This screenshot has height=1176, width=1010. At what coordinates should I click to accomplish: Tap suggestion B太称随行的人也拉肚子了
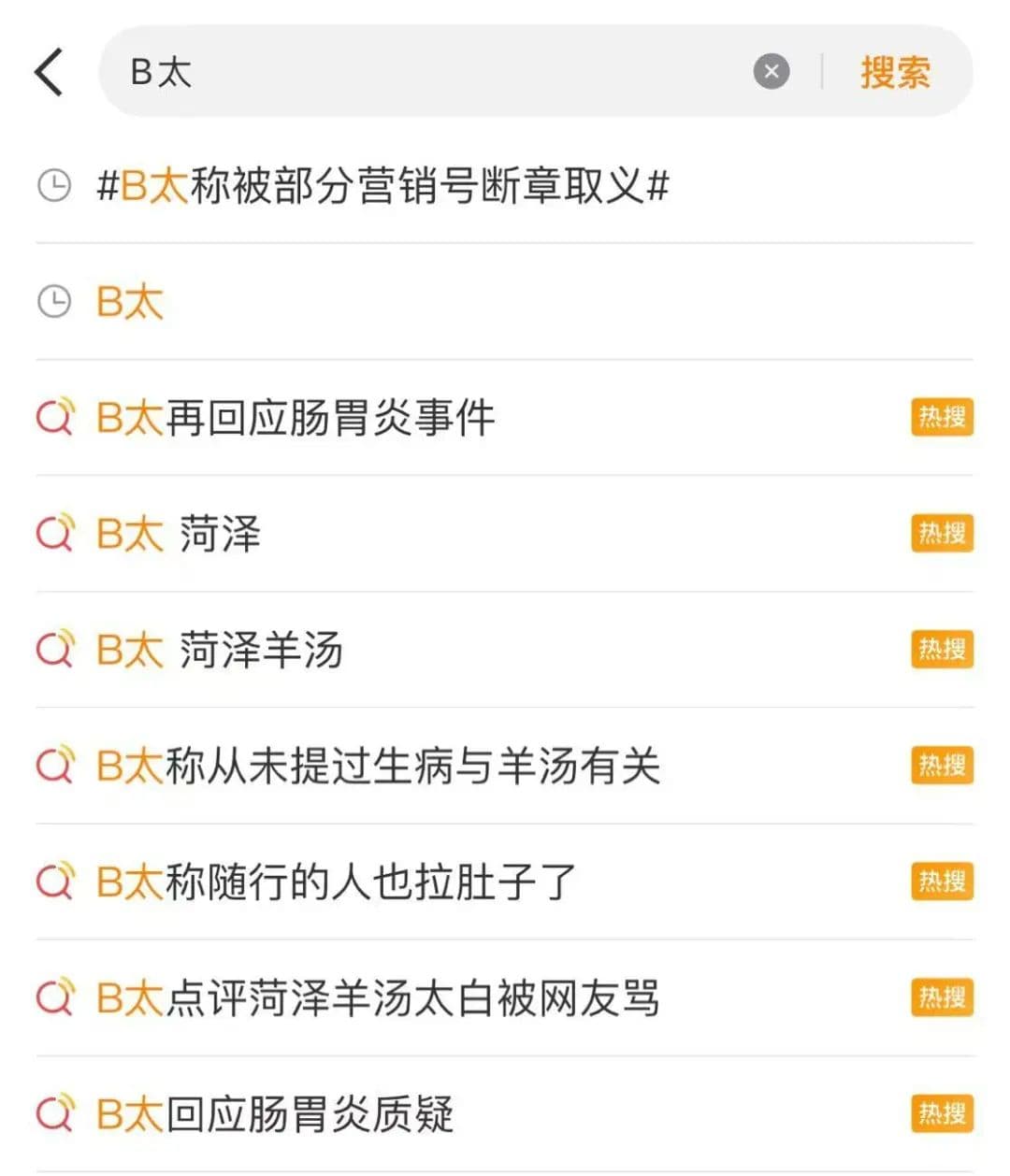[337, 882]
